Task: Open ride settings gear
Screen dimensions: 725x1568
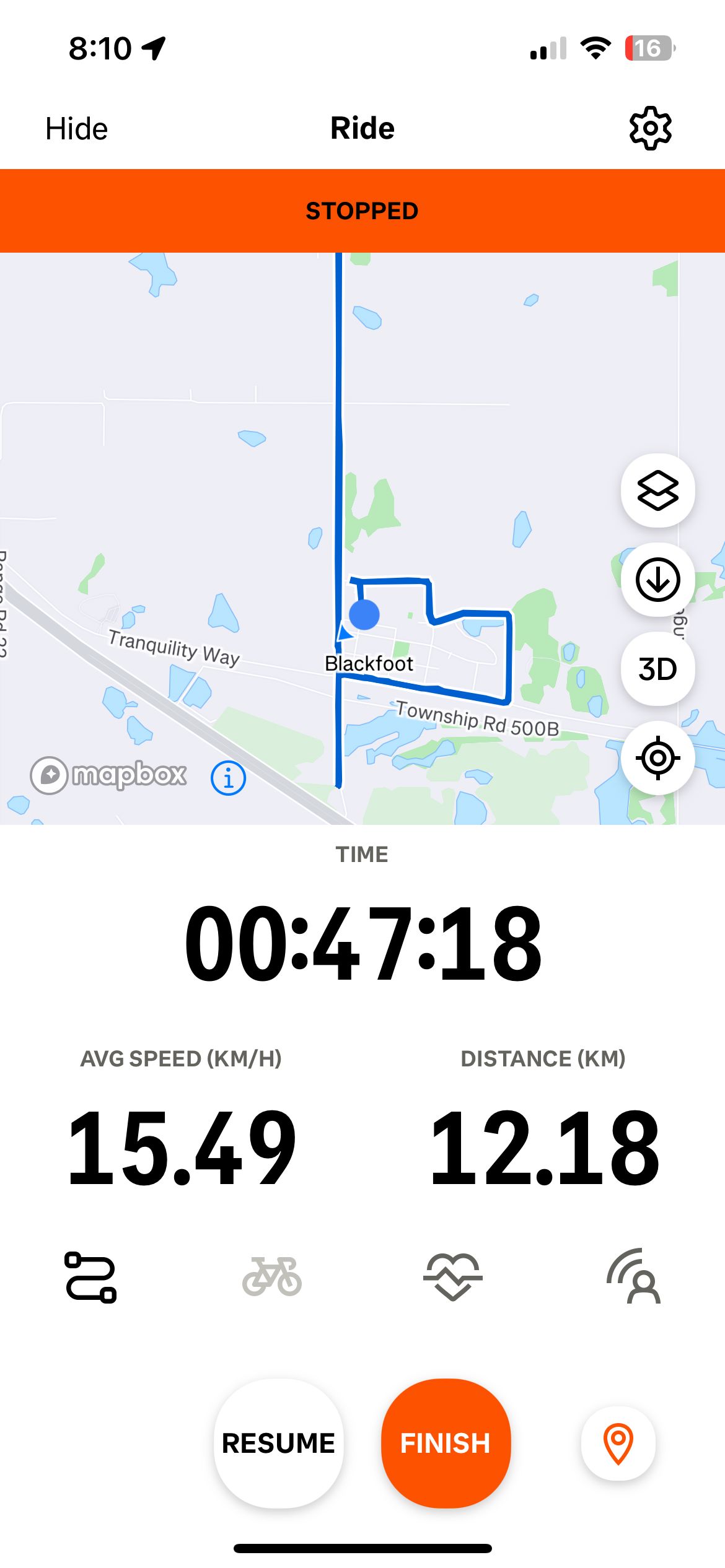Action: pyautogui.click(x=650, y=128)
